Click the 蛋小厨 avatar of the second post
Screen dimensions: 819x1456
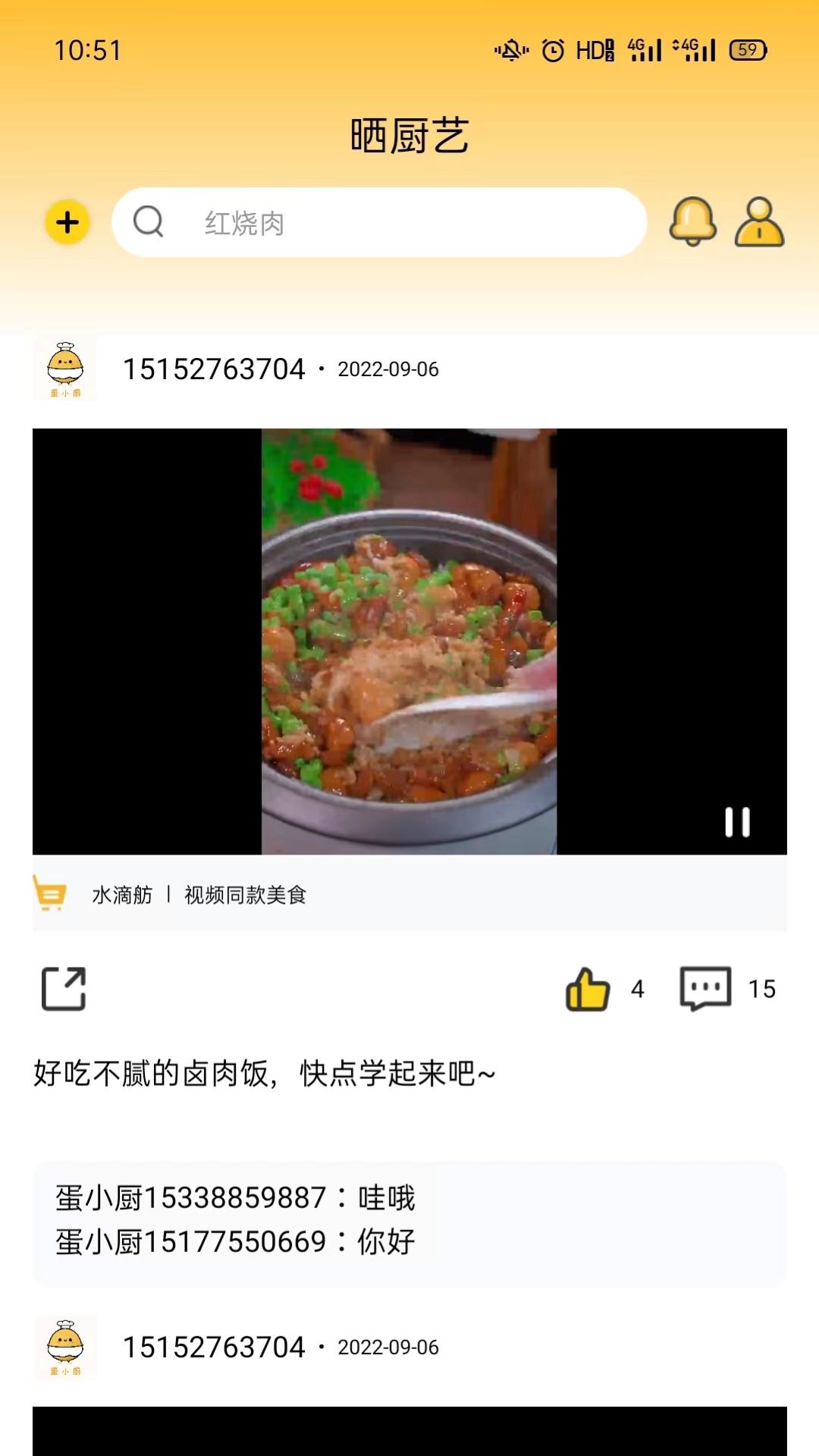pyautogui.click(x=67, y=1348)
